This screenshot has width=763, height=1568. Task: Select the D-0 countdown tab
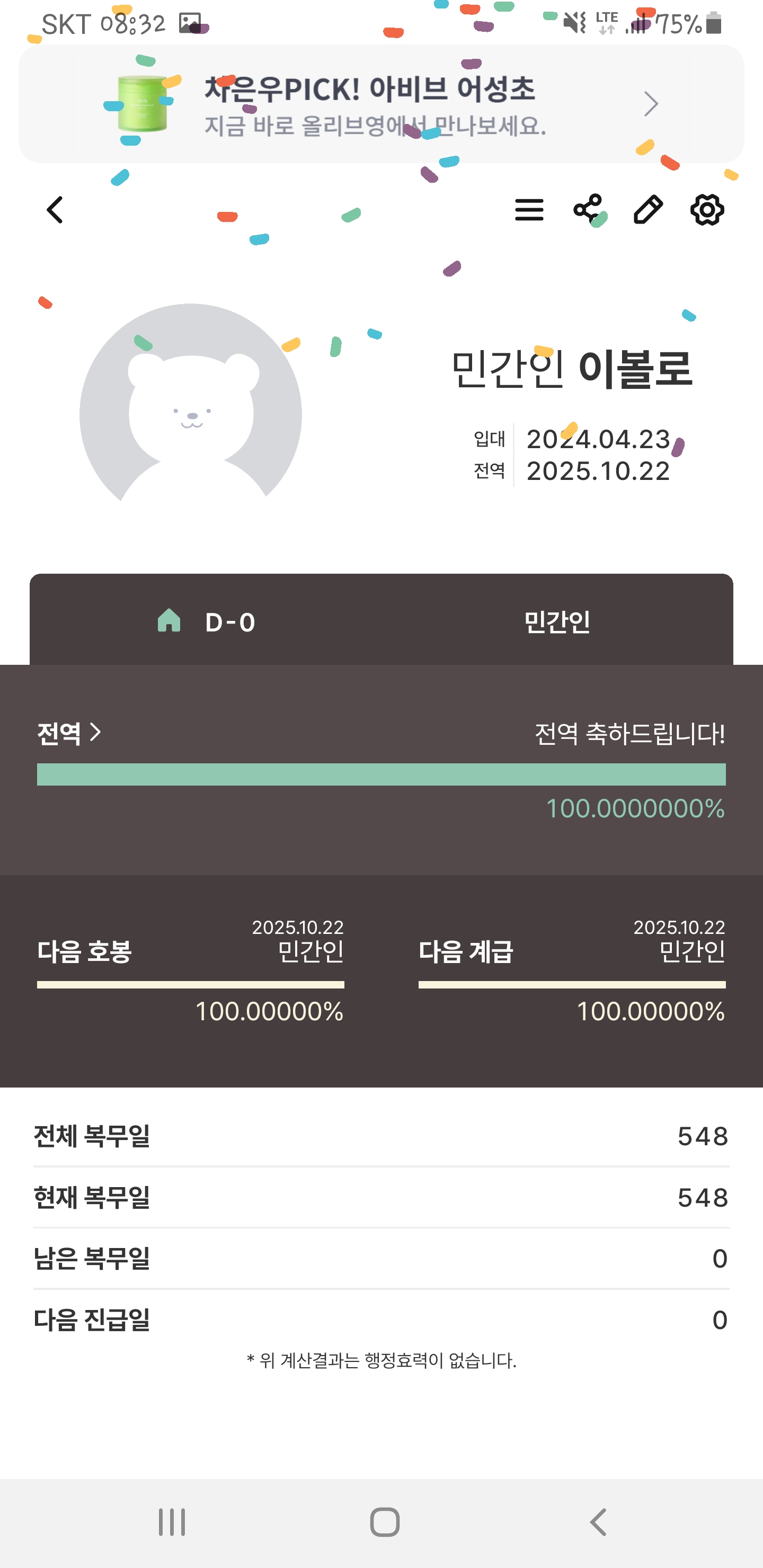[x=232, y=622]
